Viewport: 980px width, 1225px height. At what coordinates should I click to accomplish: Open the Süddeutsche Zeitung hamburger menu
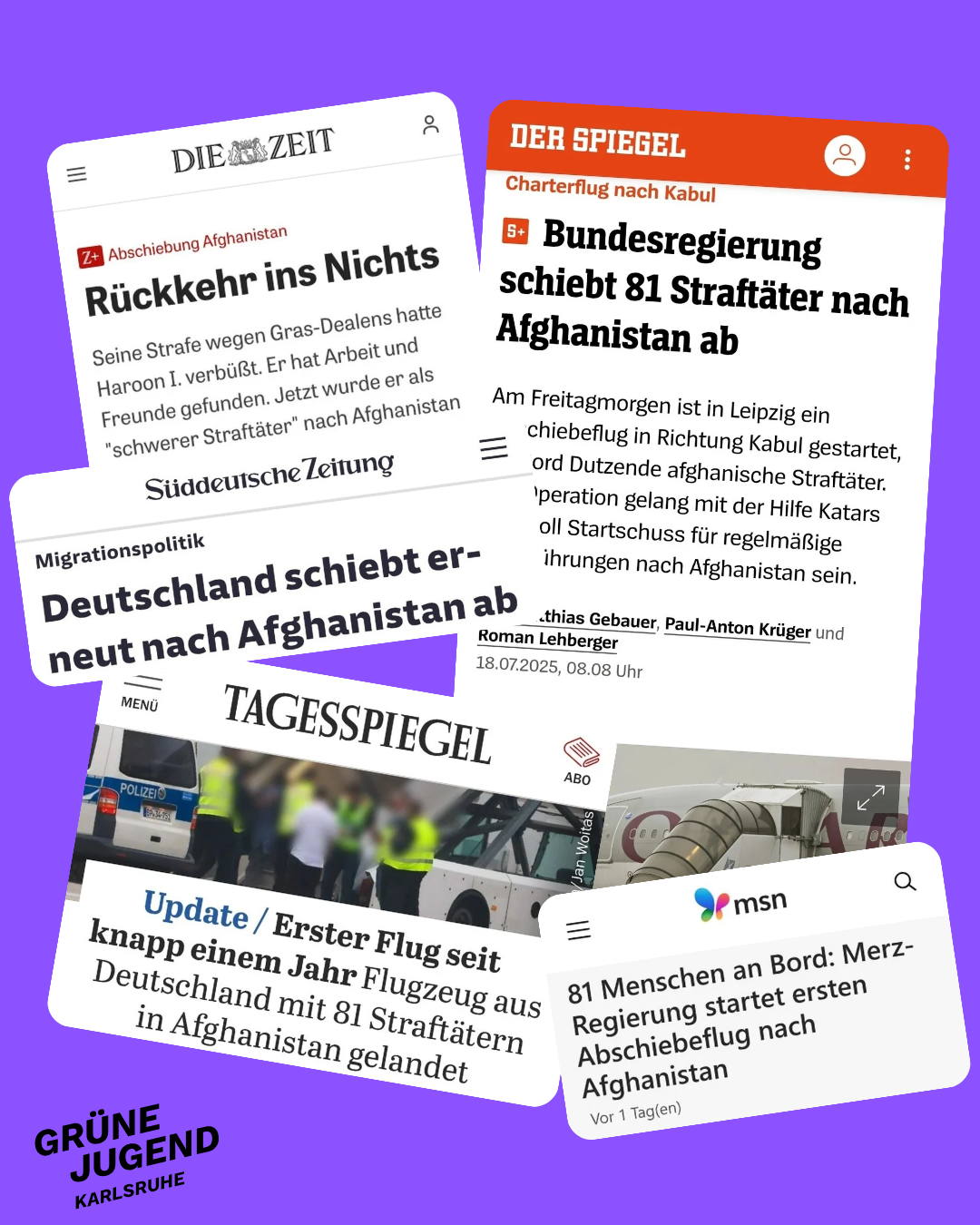[494, 448]
